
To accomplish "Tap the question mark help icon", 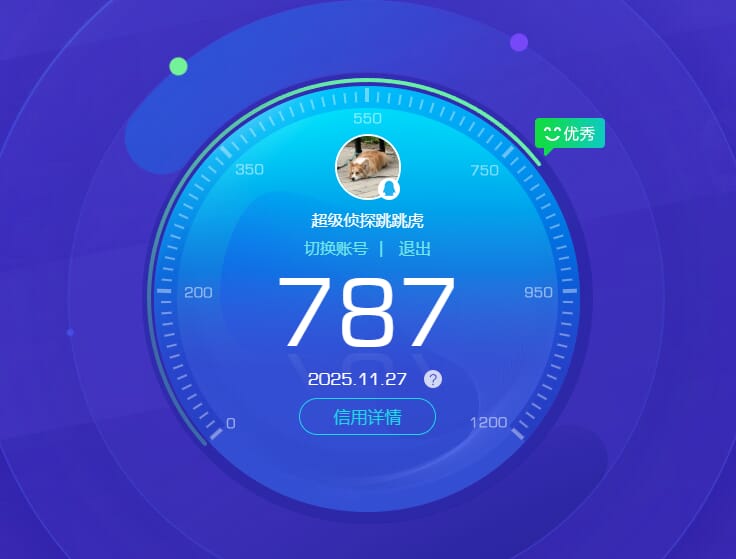I will click(x=433, y=379).
